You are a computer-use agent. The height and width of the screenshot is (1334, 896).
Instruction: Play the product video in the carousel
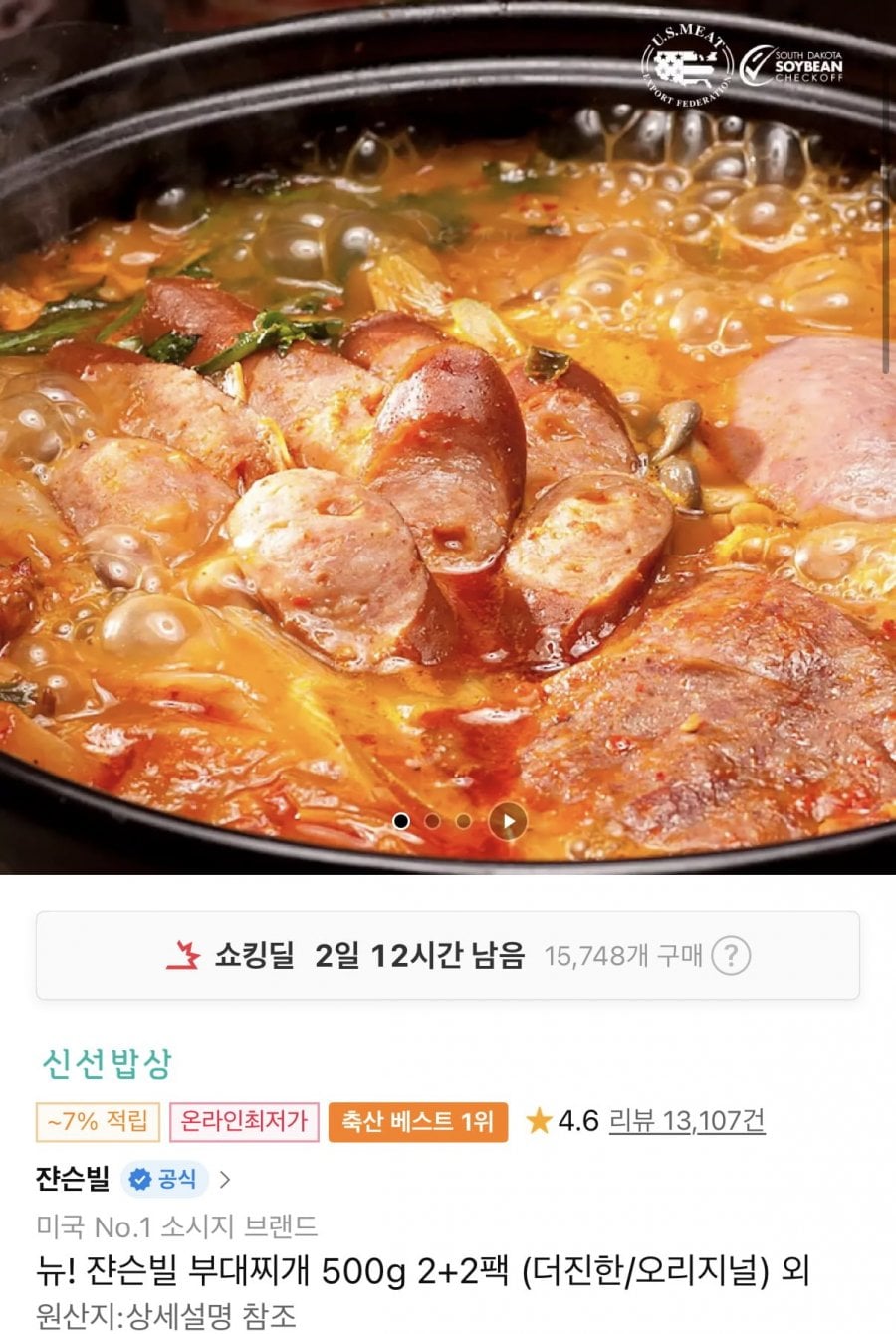508,821
